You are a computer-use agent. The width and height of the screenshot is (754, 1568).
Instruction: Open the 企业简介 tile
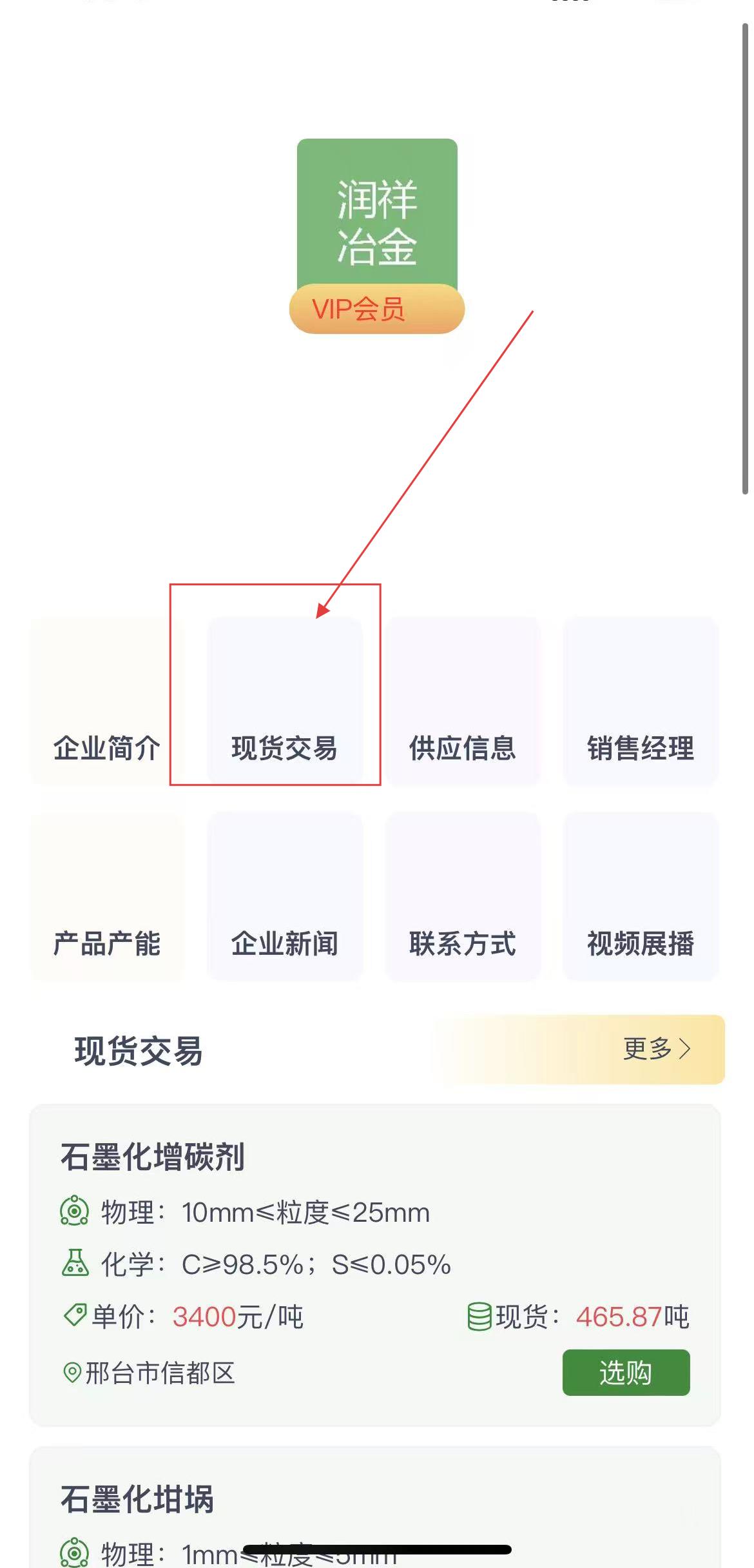(107, 703)
